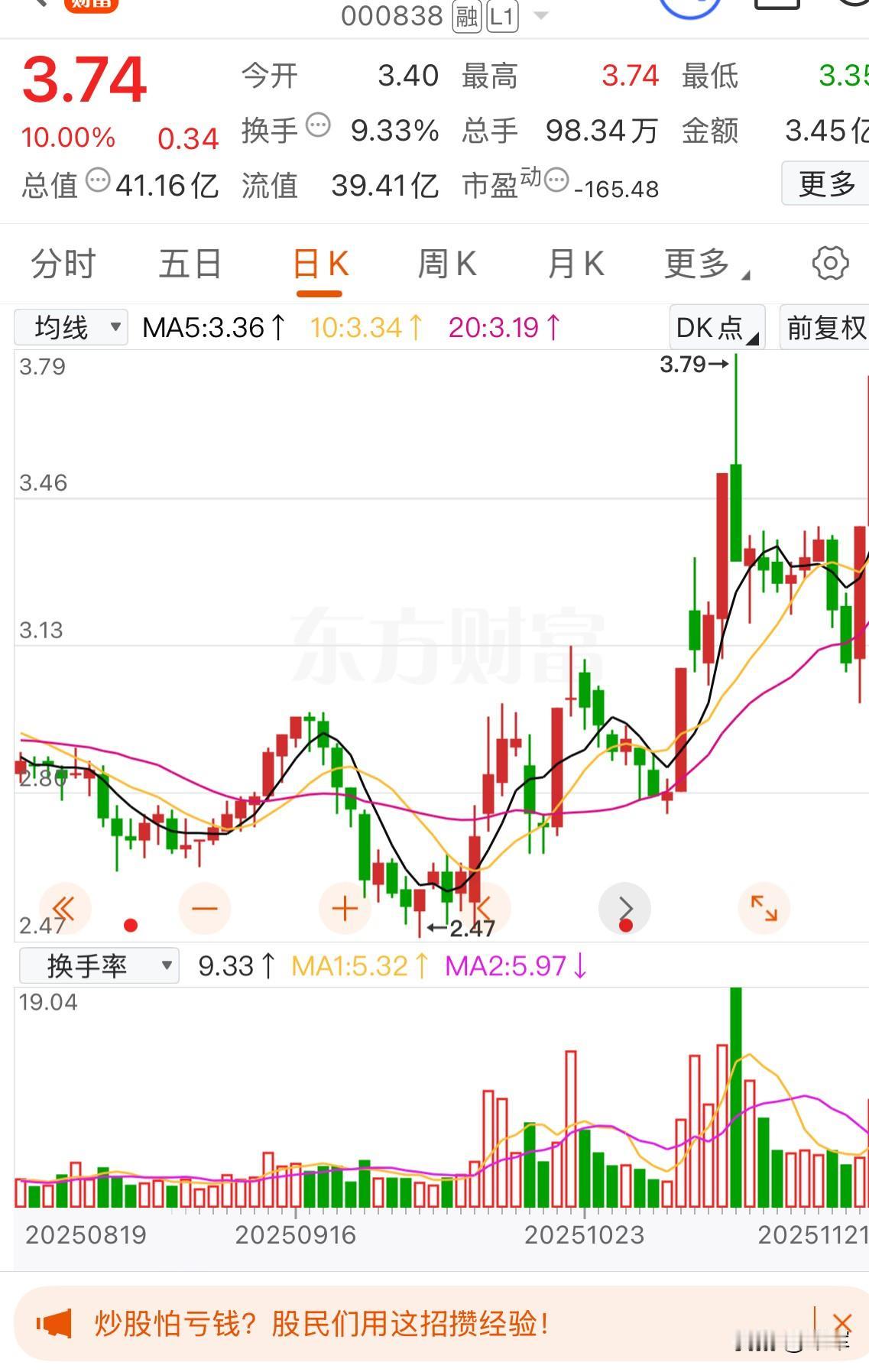This screenshot has width=869, height=1372.
Task: Expand the stock title dropdown next to L1
Action: [x=541, y=14]
